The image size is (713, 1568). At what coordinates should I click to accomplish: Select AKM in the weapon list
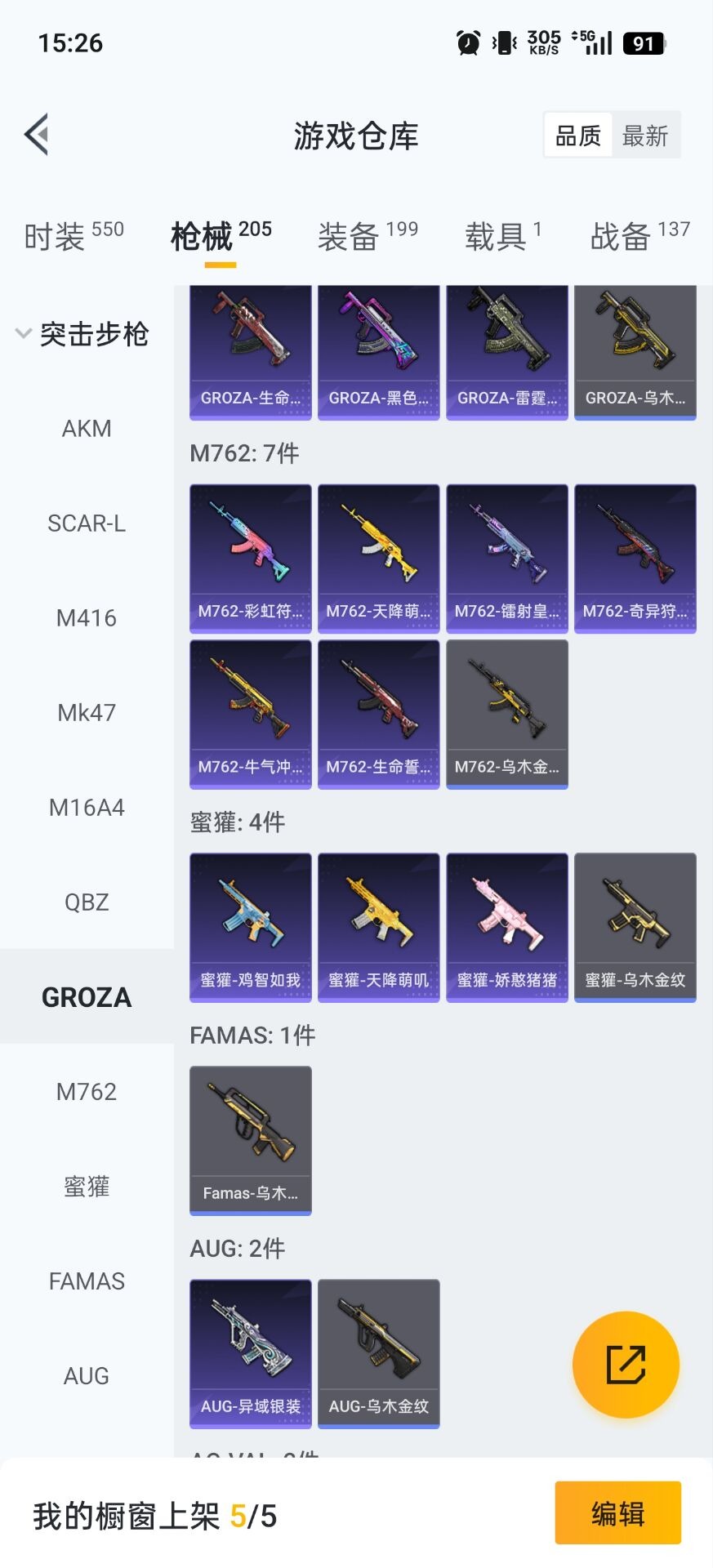pyautogui.click(x=87, y=429)
